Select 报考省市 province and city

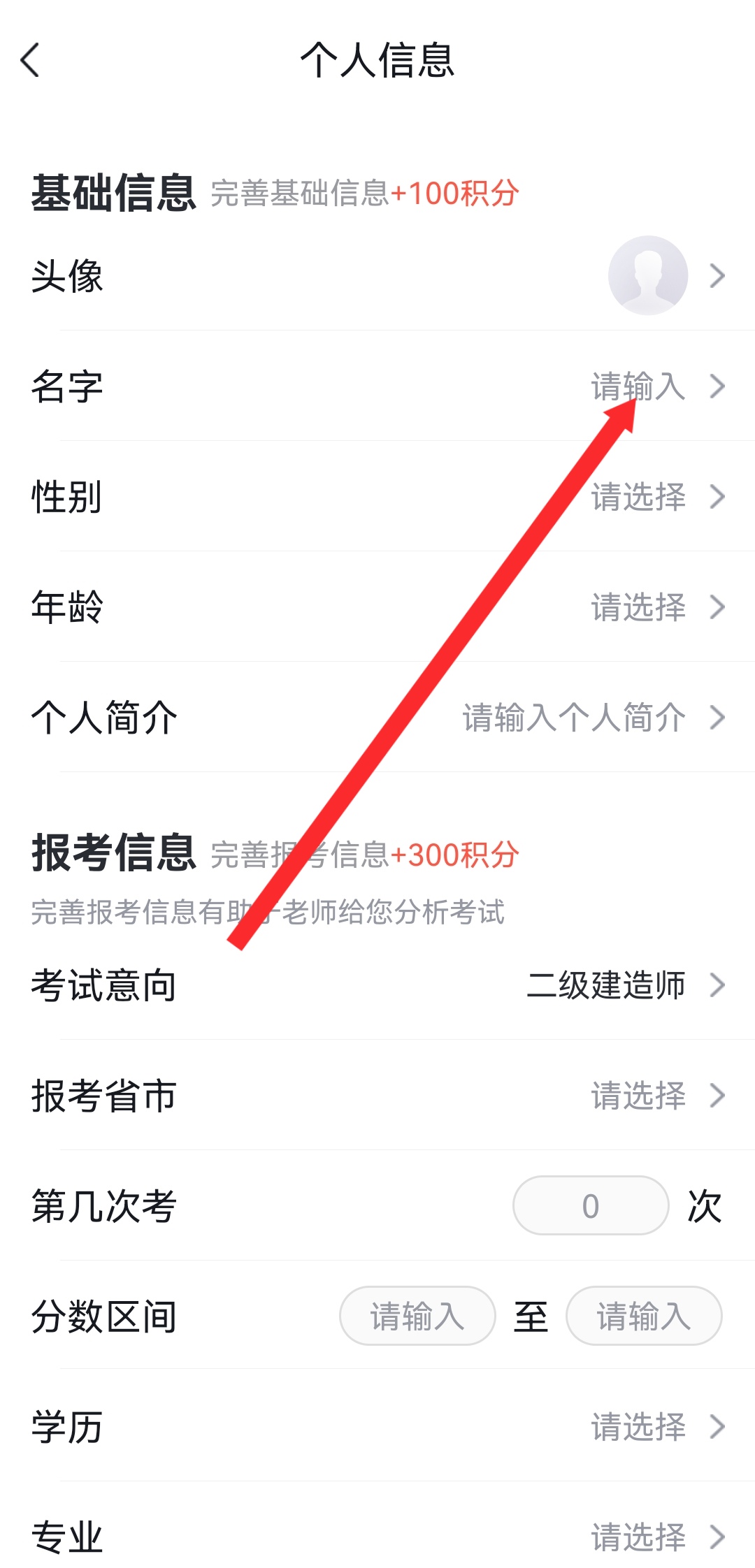[x=377, y=1096]
